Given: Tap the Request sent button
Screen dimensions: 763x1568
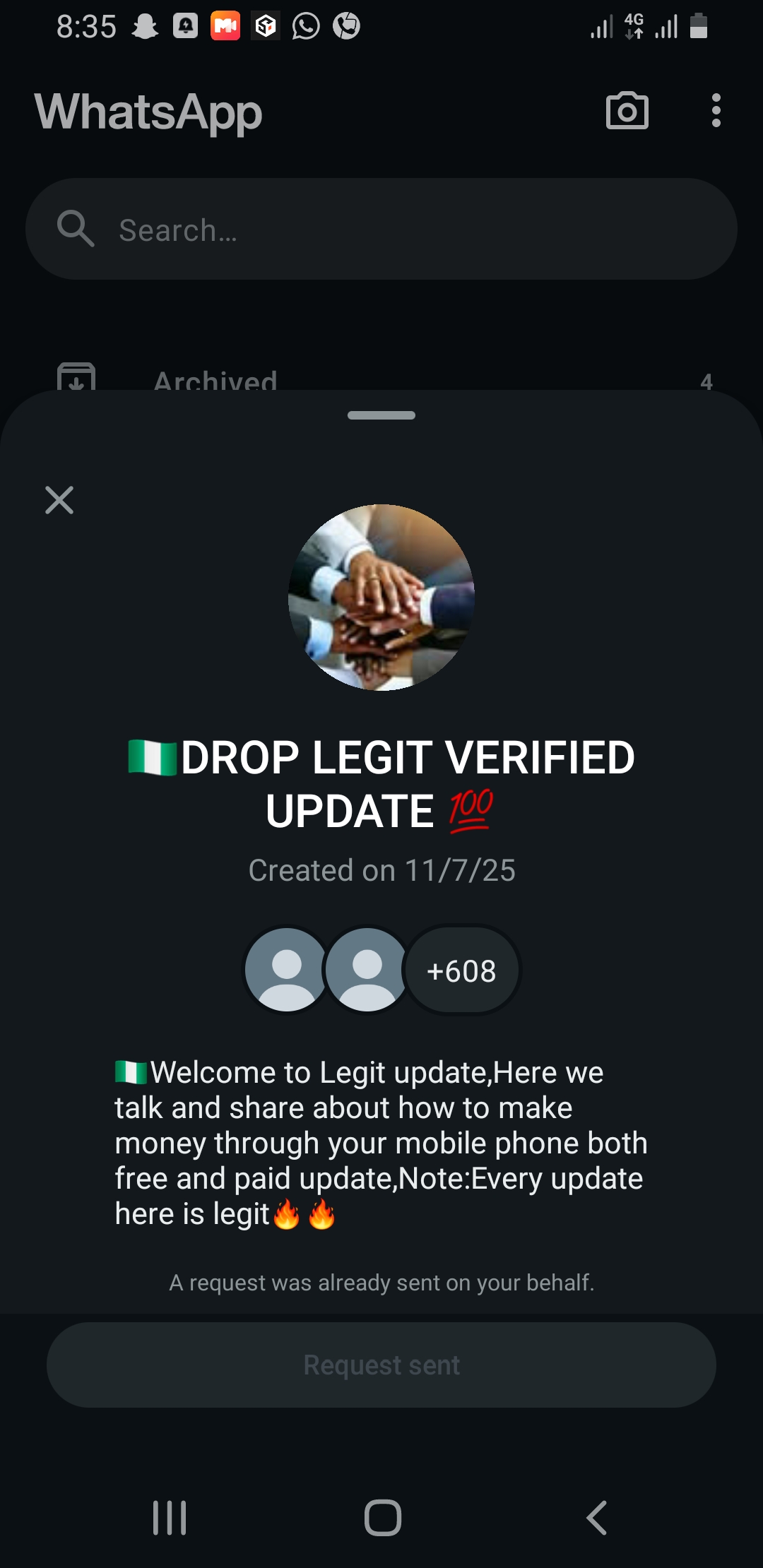Looking at the screenshot, I should [381, 1365].
